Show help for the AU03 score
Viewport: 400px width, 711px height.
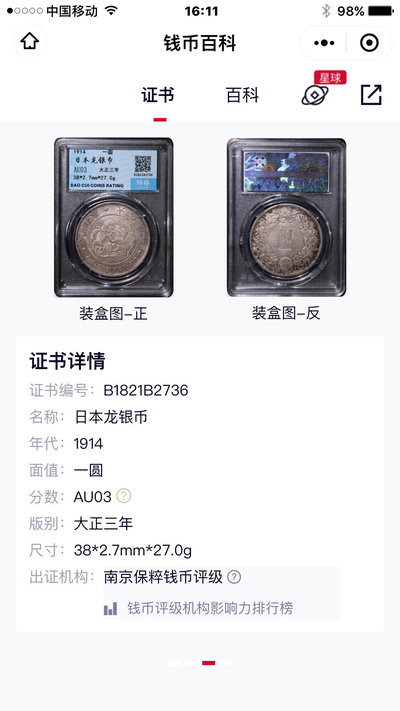click(x=124, y=496)
